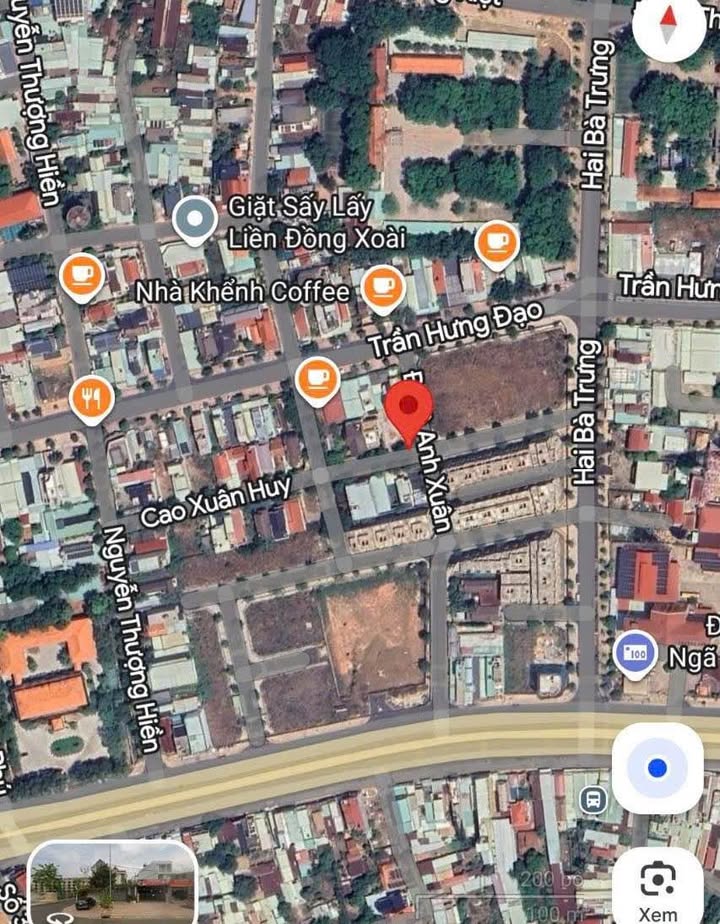Open the Street View preview thumbnail
The height and width of the screenshot is (924, 720).
pyautogui.click(x=112, y=882)
